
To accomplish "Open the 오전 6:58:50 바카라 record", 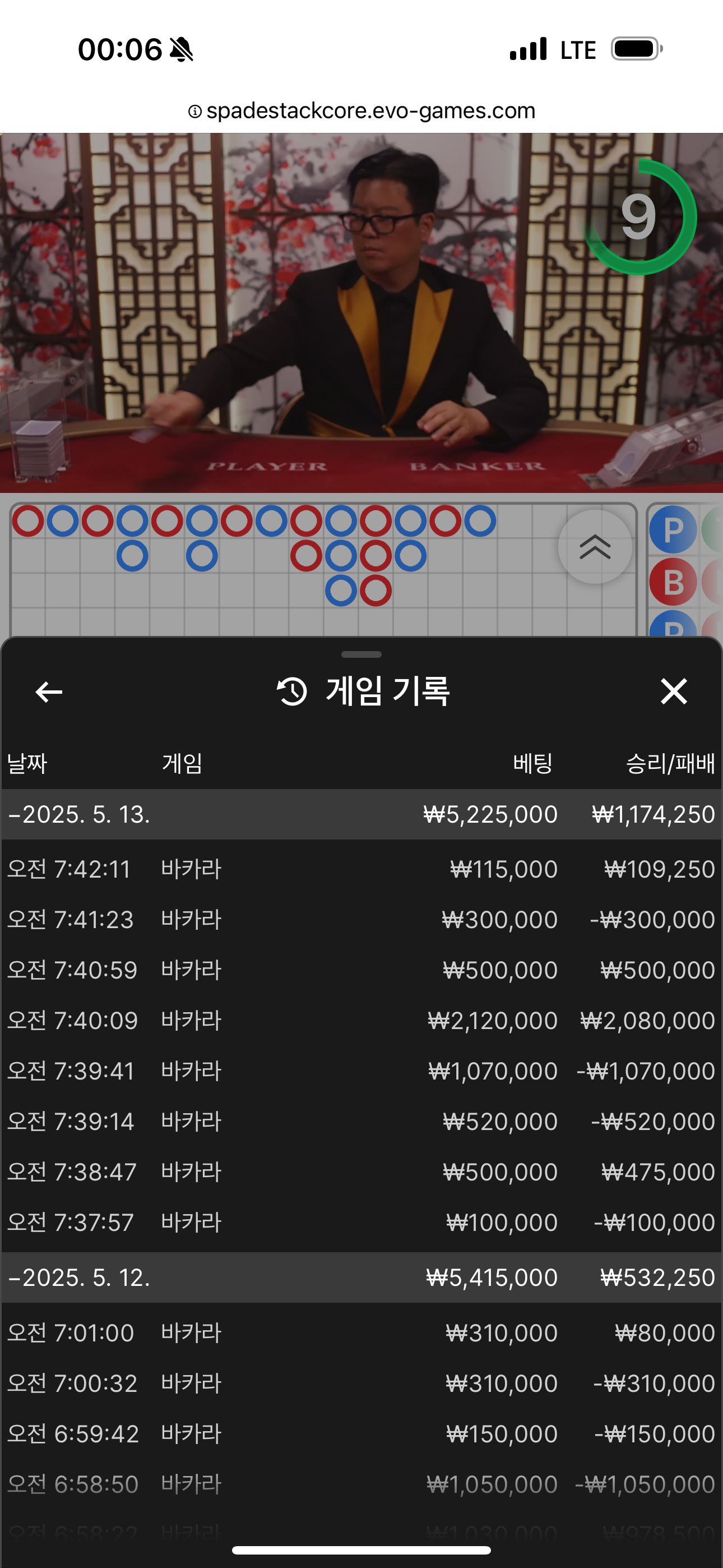I will coord(361,1484).
